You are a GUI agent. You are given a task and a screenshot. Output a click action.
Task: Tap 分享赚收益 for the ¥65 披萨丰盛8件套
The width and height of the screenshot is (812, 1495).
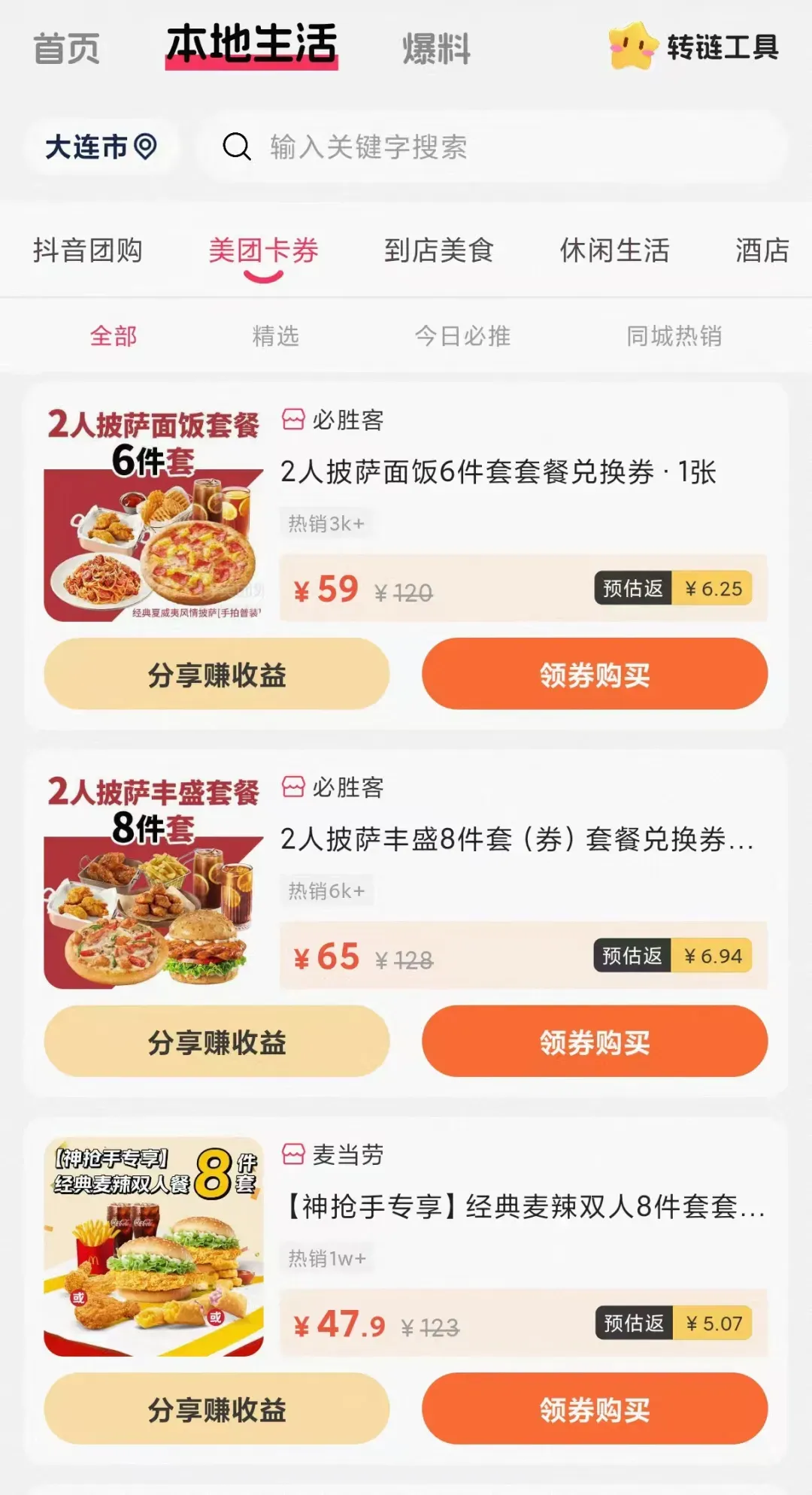pyautogui.click(x=217, y=1042)
